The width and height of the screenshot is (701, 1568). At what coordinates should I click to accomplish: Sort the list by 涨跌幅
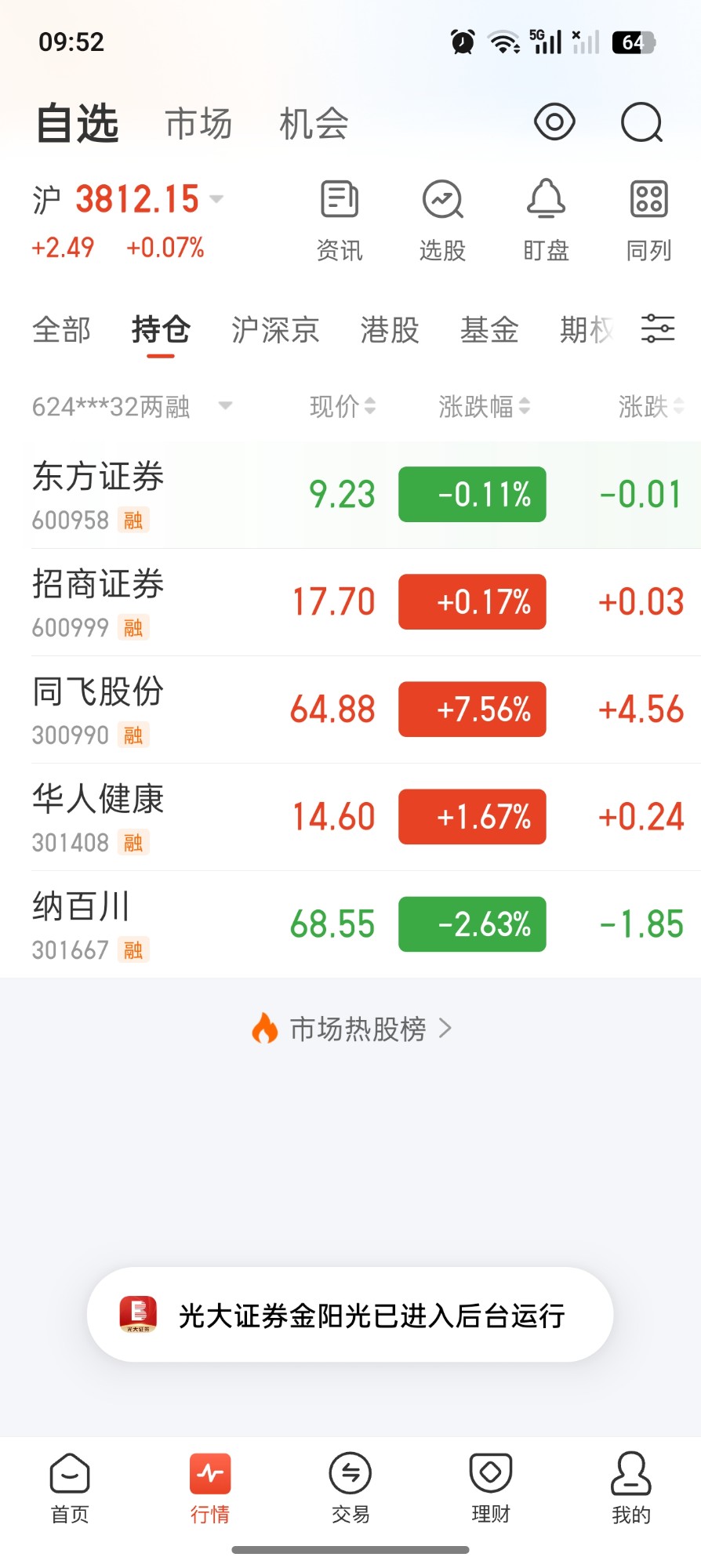(x=485, y=406)
